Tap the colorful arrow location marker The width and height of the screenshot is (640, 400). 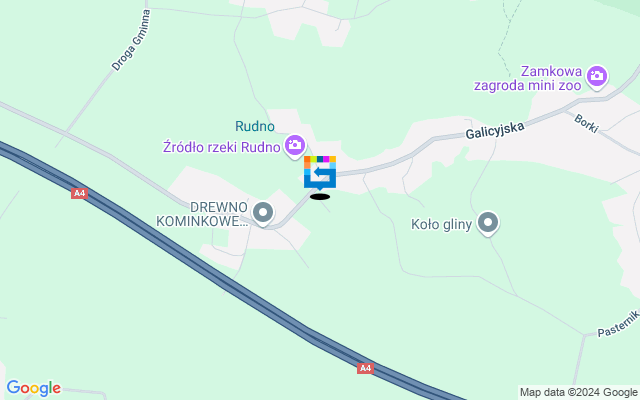tap(320, 172)
